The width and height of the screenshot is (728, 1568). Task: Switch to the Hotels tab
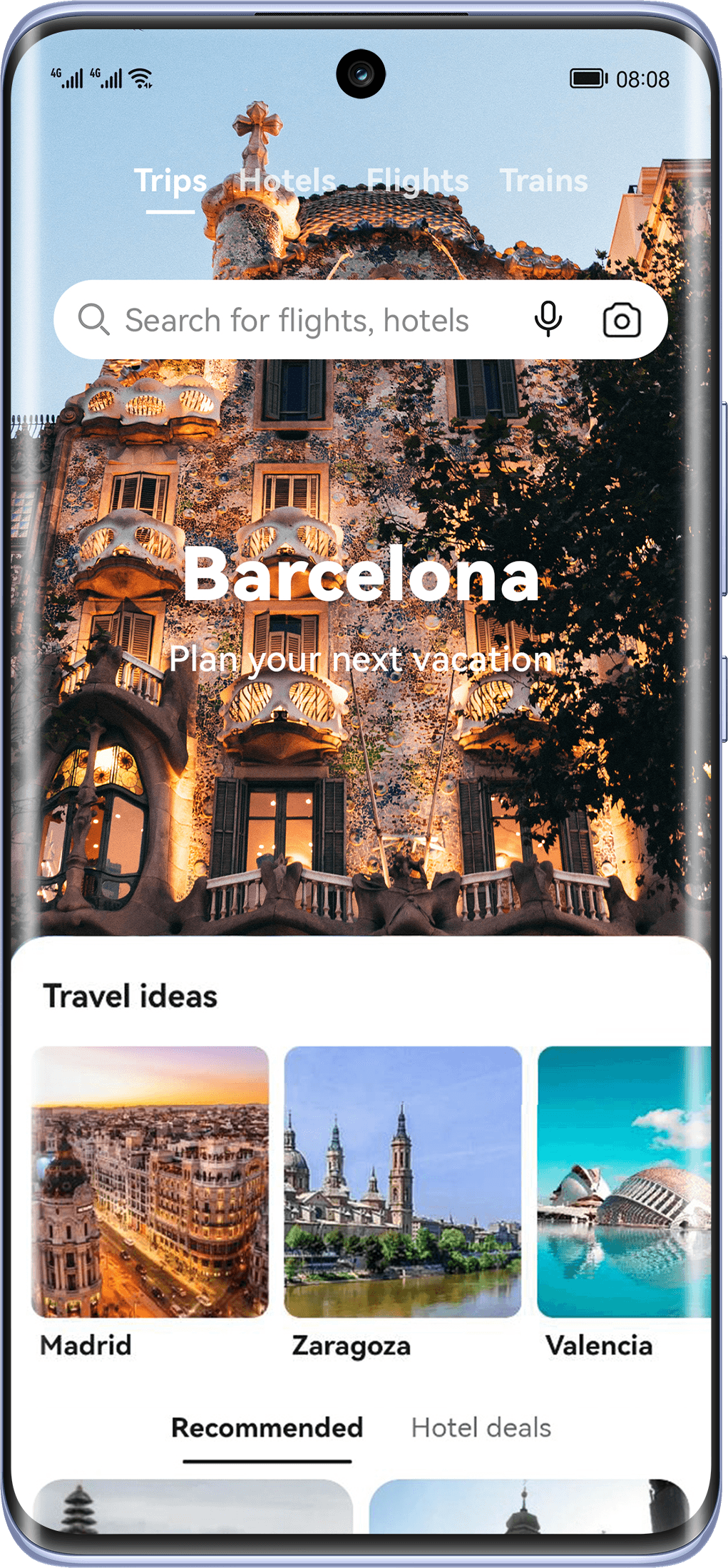pyautogui.click(x=287, y=181)
